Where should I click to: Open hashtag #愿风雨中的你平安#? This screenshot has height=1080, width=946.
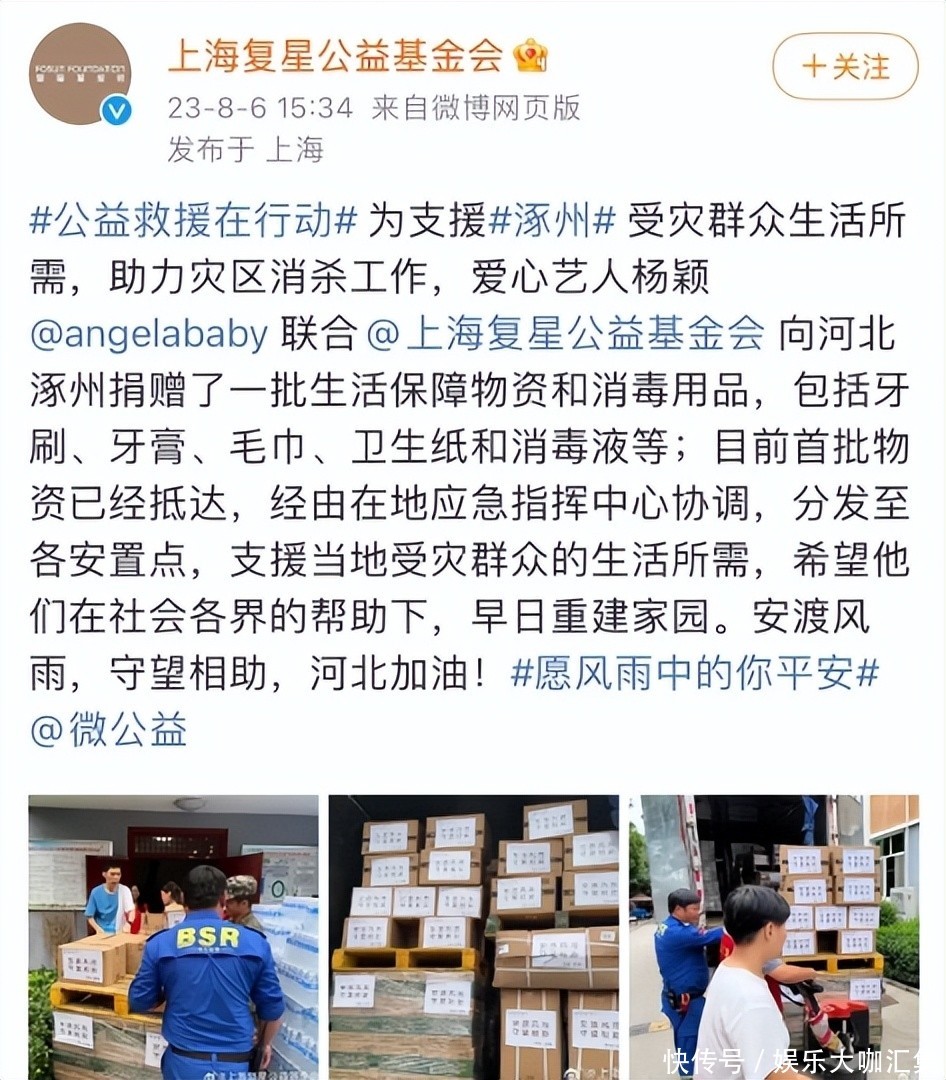695,672
